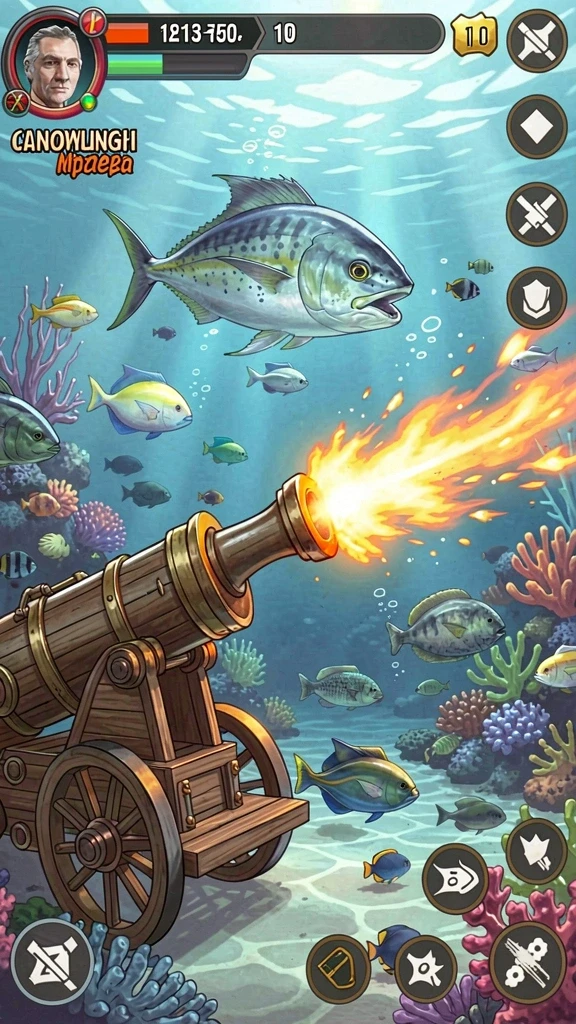Activate the pointed mask skill button
The height and width of the screenshot is (1024, 576).
[455, 878]
